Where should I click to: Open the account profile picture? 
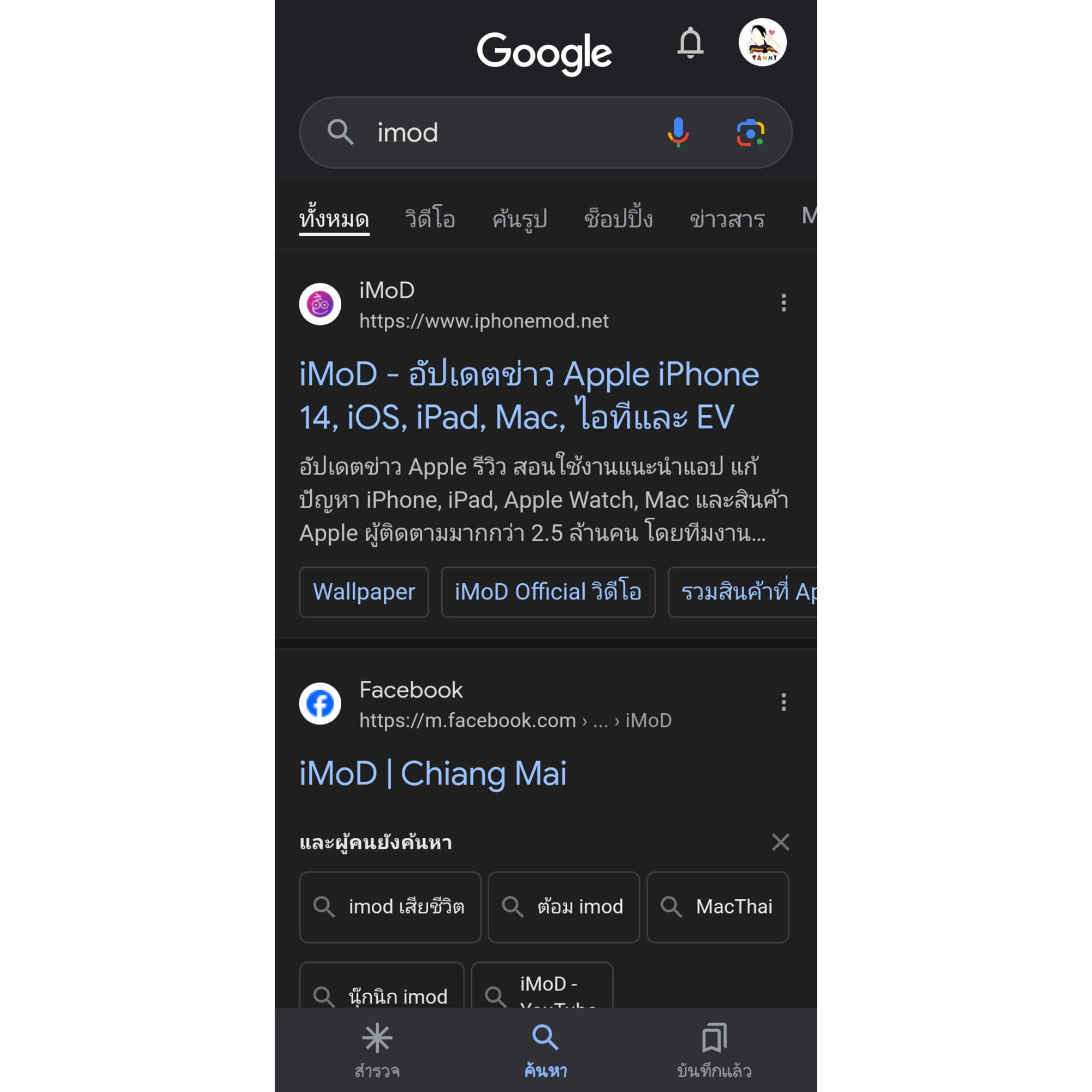762,43
